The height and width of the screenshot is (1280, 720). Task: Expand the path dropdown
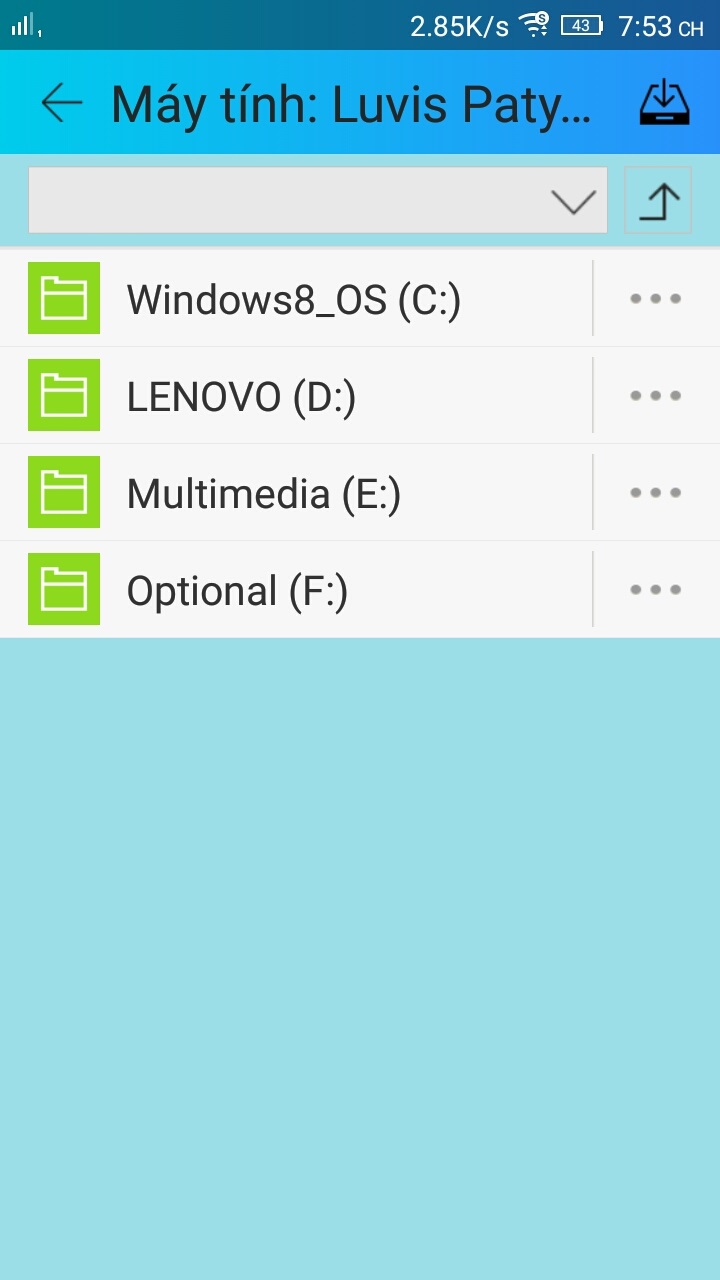pyautogui.click(x=573, y=202)
